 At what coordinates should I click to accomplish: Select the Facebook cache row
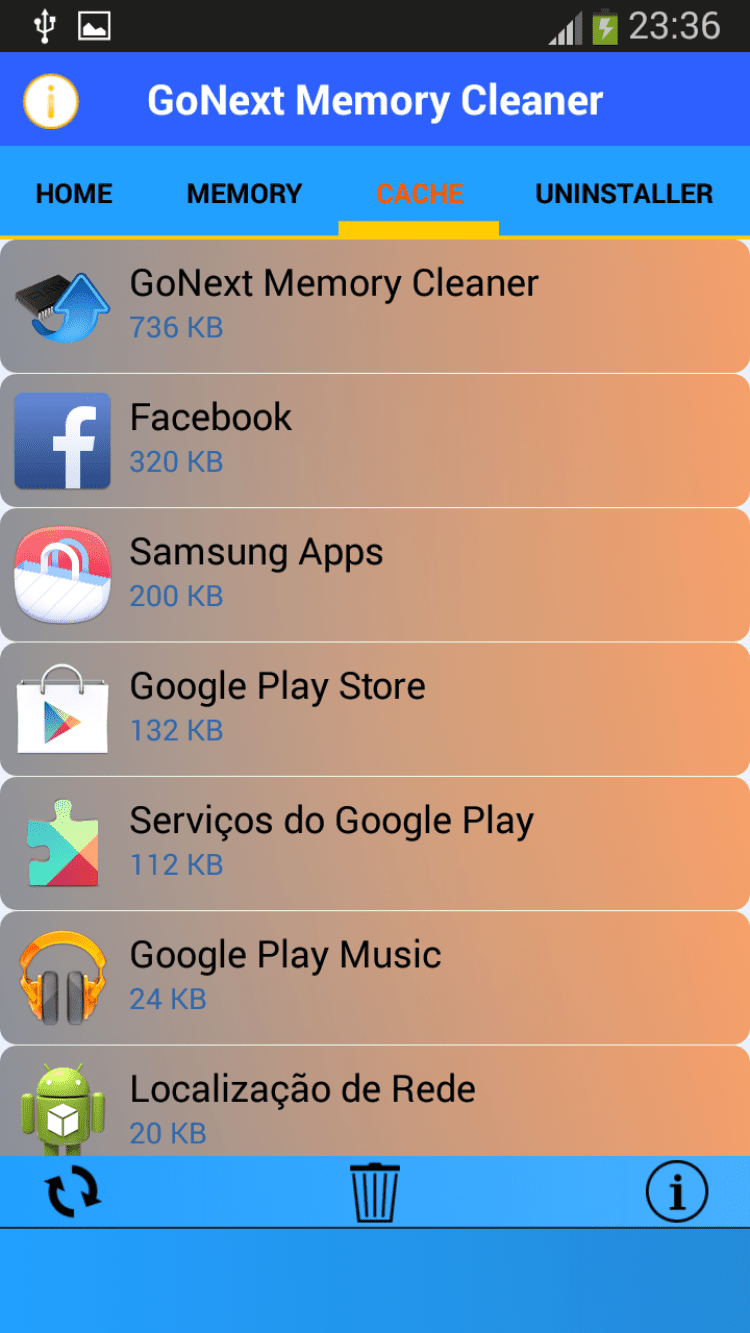(375, 440)
